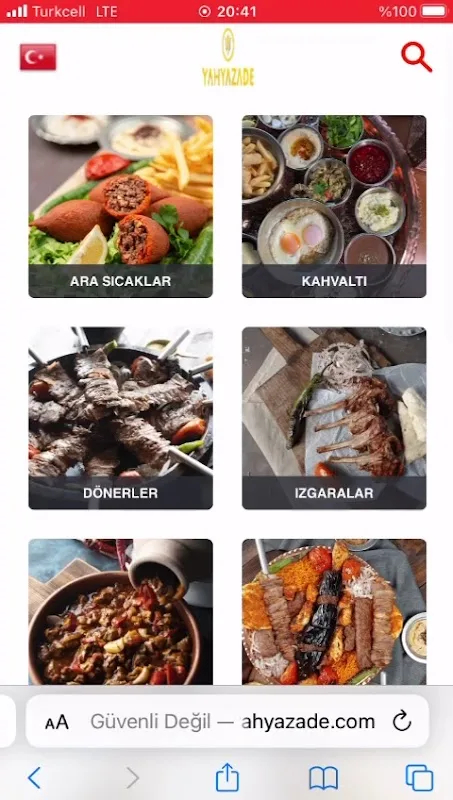Image resolution: width=453 pixels, height=800 pixels.
Task: Share this page
Action: [227, 777]
